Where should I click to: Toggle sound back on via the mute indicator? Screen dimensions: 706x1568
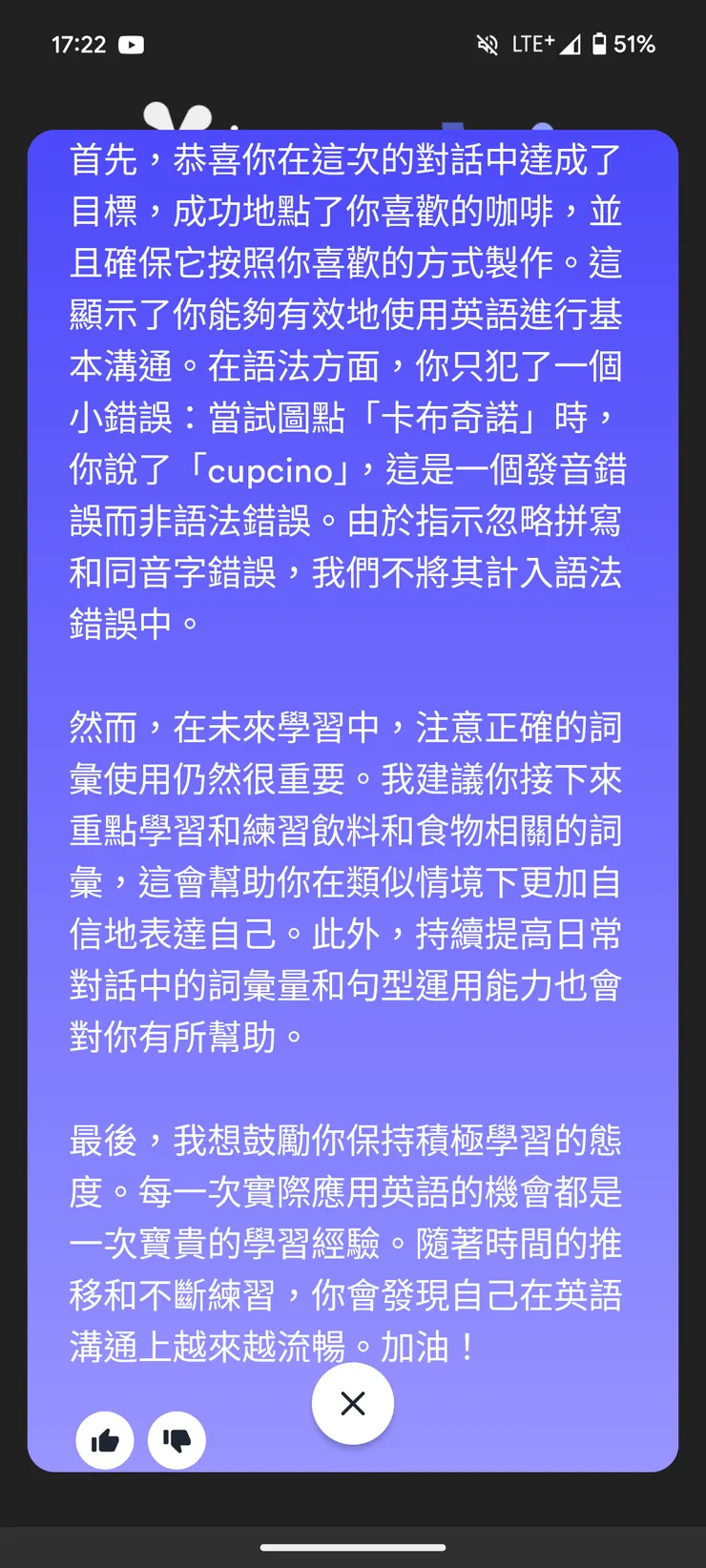(x=488, y=45)
